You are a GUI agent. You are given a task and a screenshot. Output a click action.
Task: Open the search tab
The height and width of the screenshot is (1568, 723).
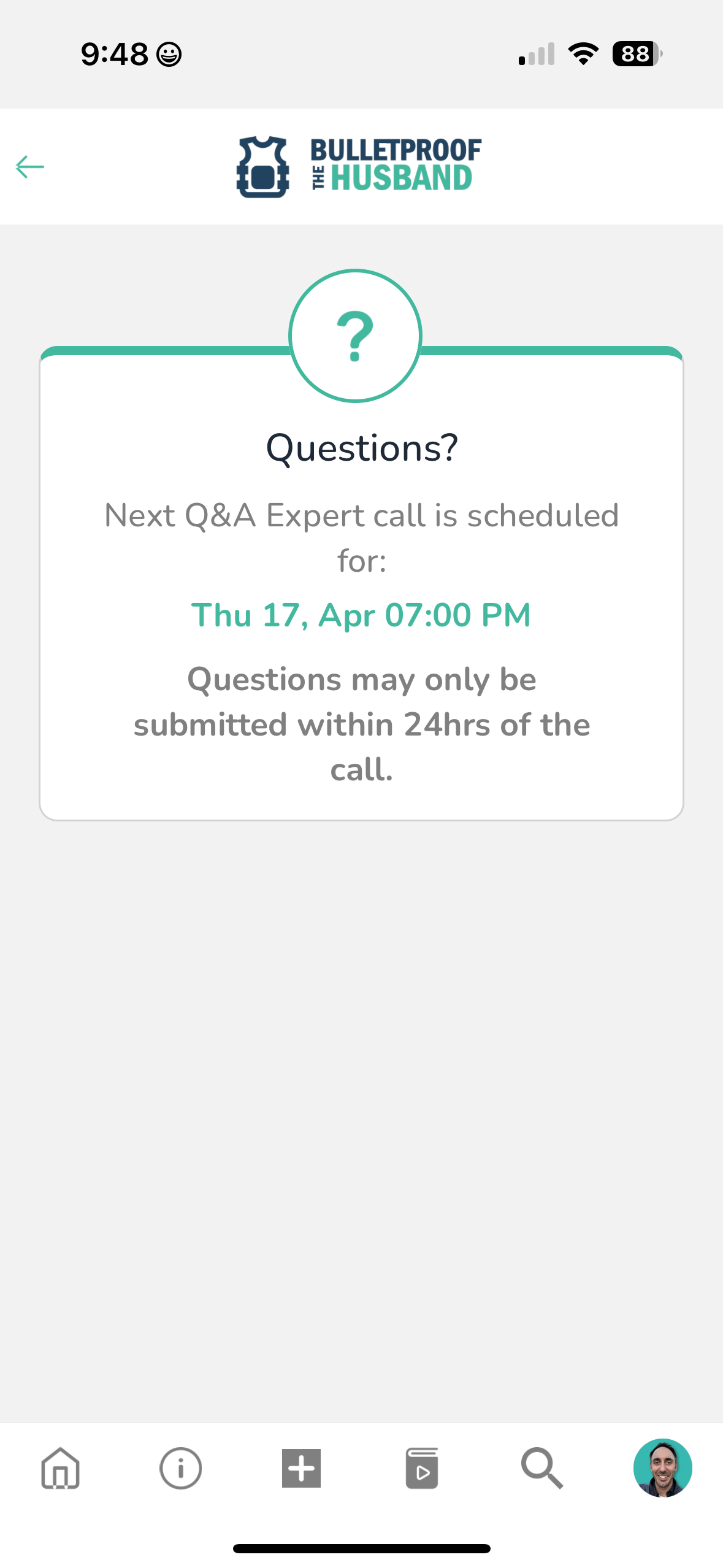542,1468
